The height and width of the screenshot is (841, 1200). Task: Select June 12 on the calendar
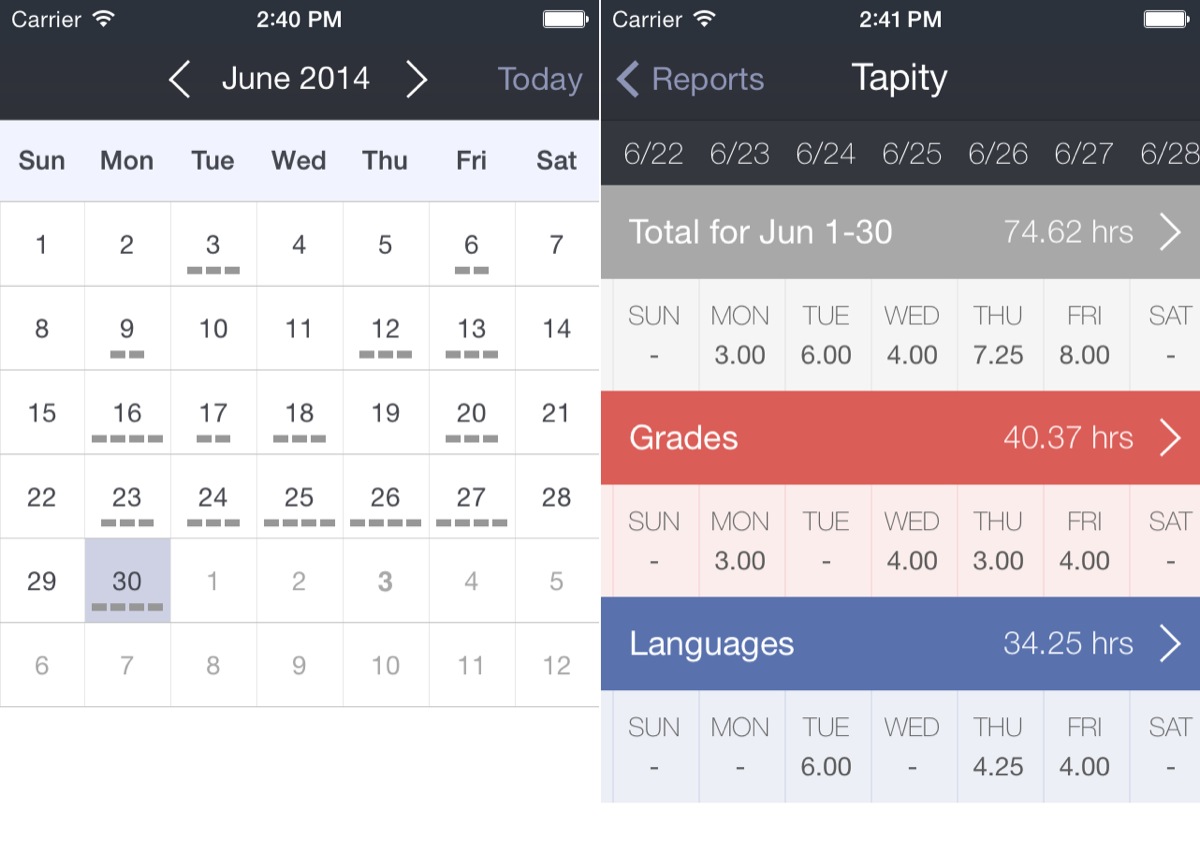click(x=385, y=329)
